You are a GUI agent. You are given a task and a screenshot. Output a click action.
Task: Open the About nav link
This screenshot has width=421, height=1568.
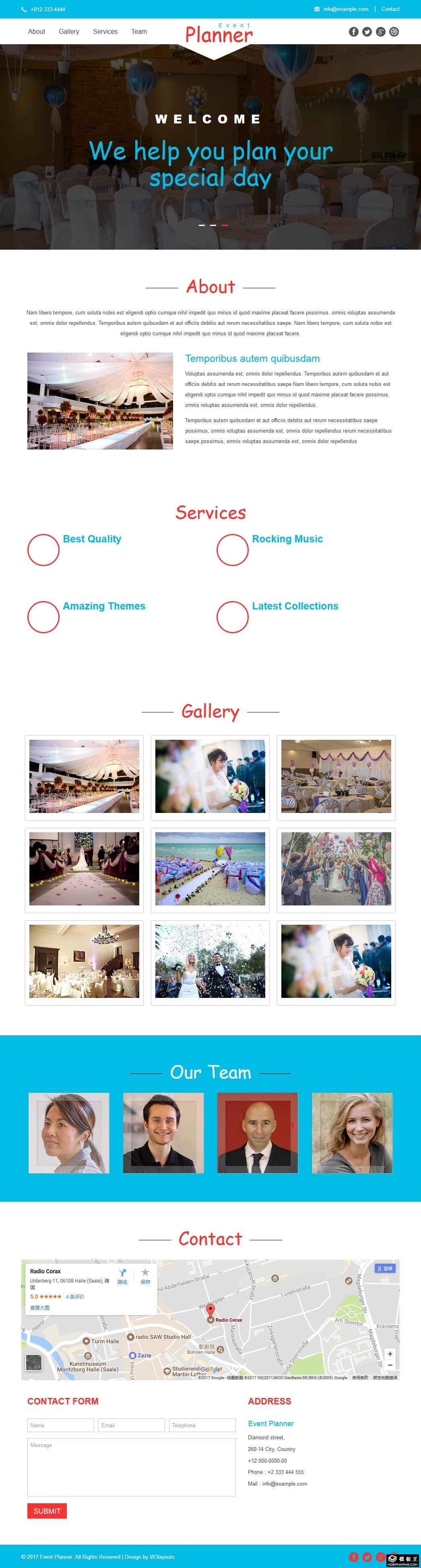[x=37, y=32]
